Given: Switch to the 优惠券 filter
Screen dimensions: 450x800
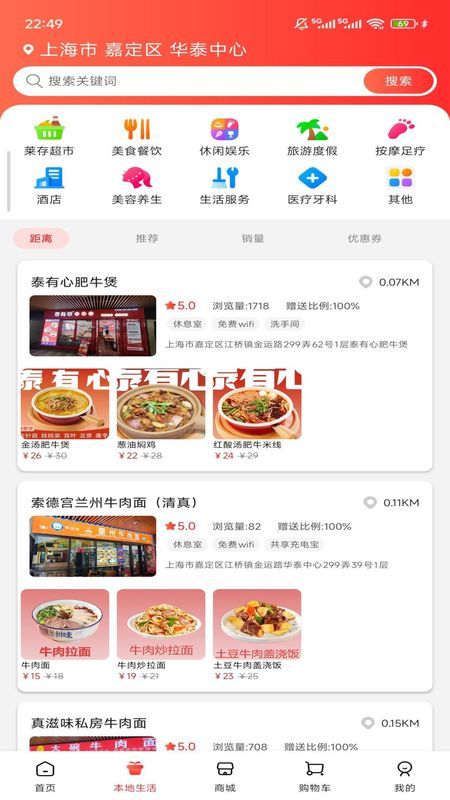Looking at the screenshot, I should 365,238.
